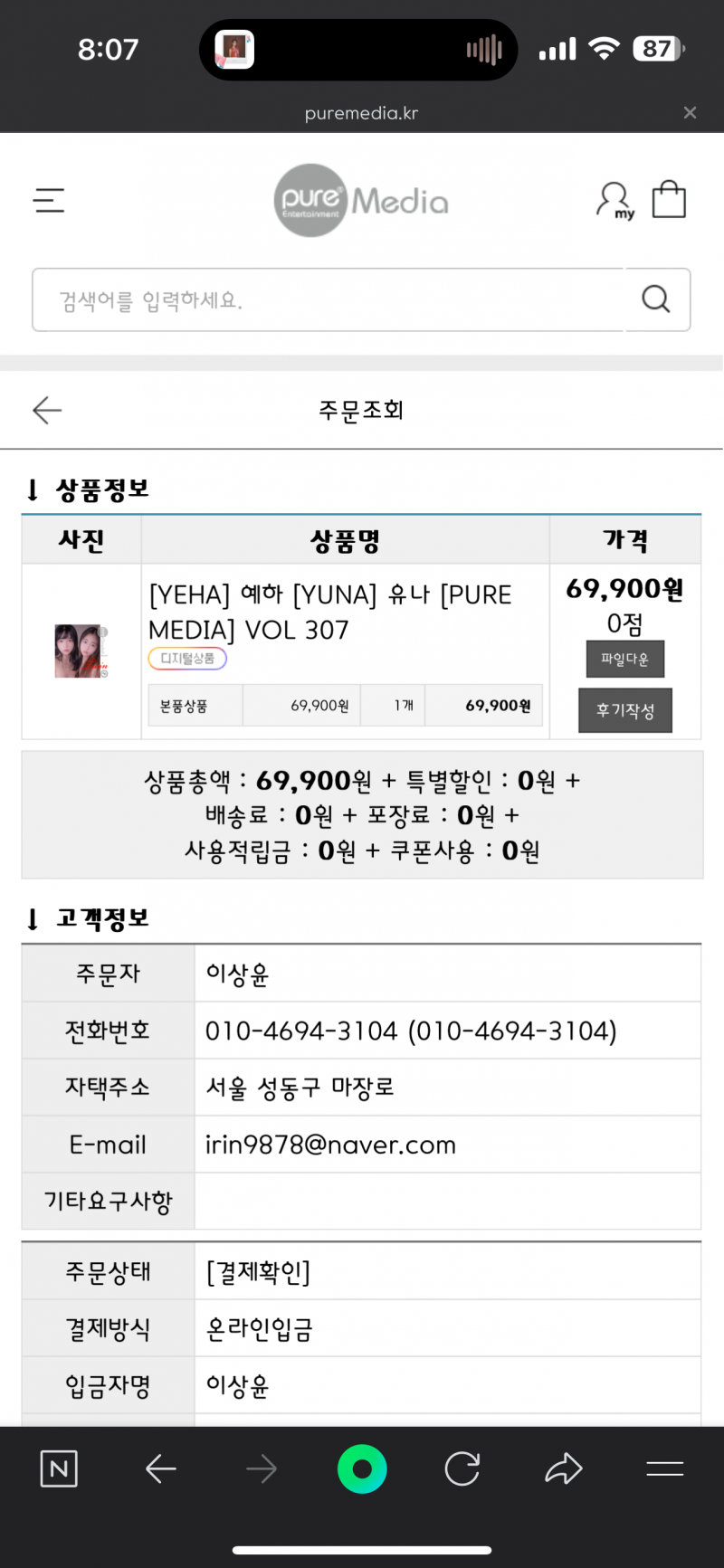Tap the green Naver center button
The height and width of the screenshot is (1568, 724).
(x=362, y=1468)
